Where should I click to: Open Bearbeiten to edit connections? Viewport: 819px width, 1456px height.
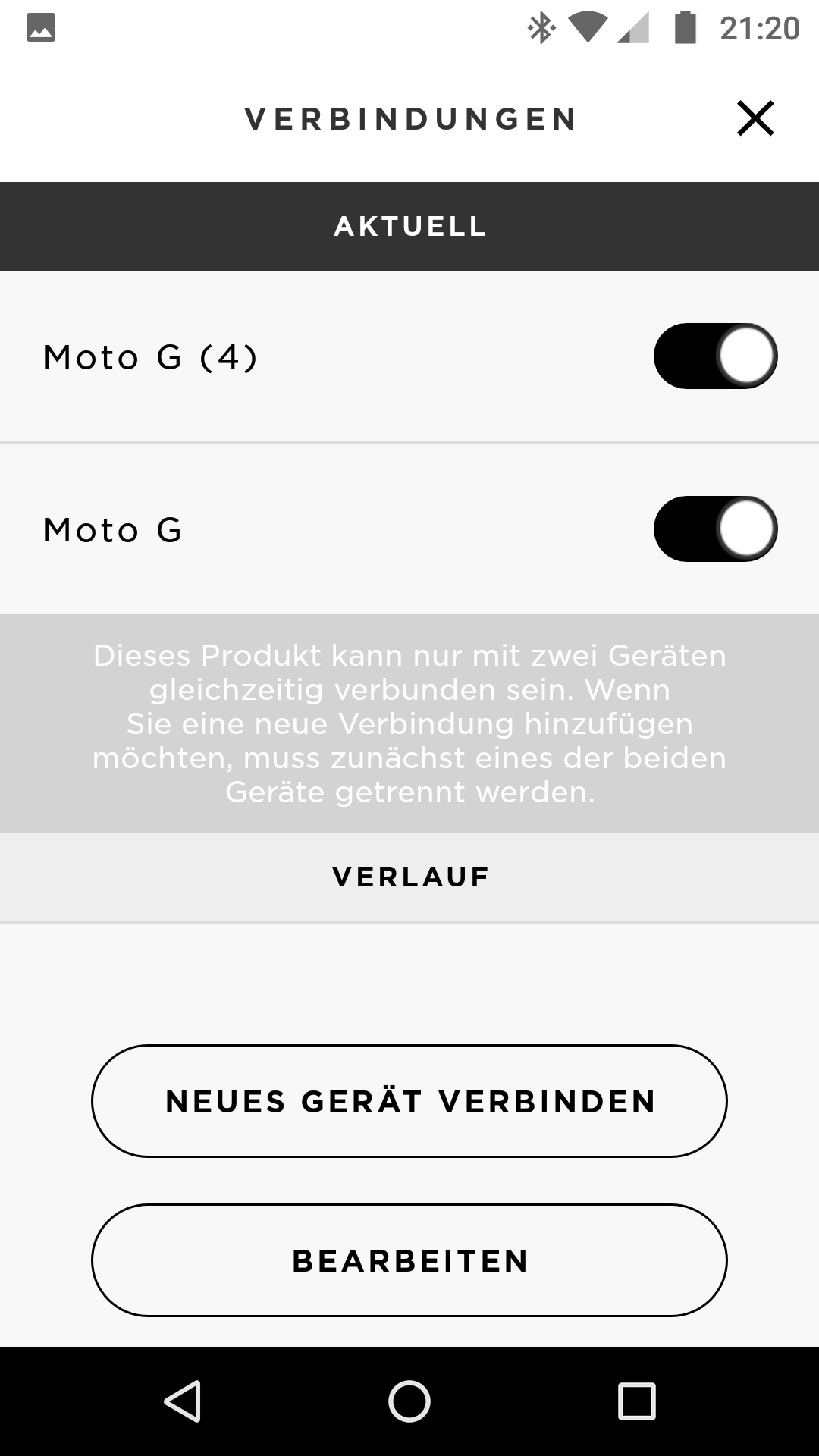point(409,1260)
